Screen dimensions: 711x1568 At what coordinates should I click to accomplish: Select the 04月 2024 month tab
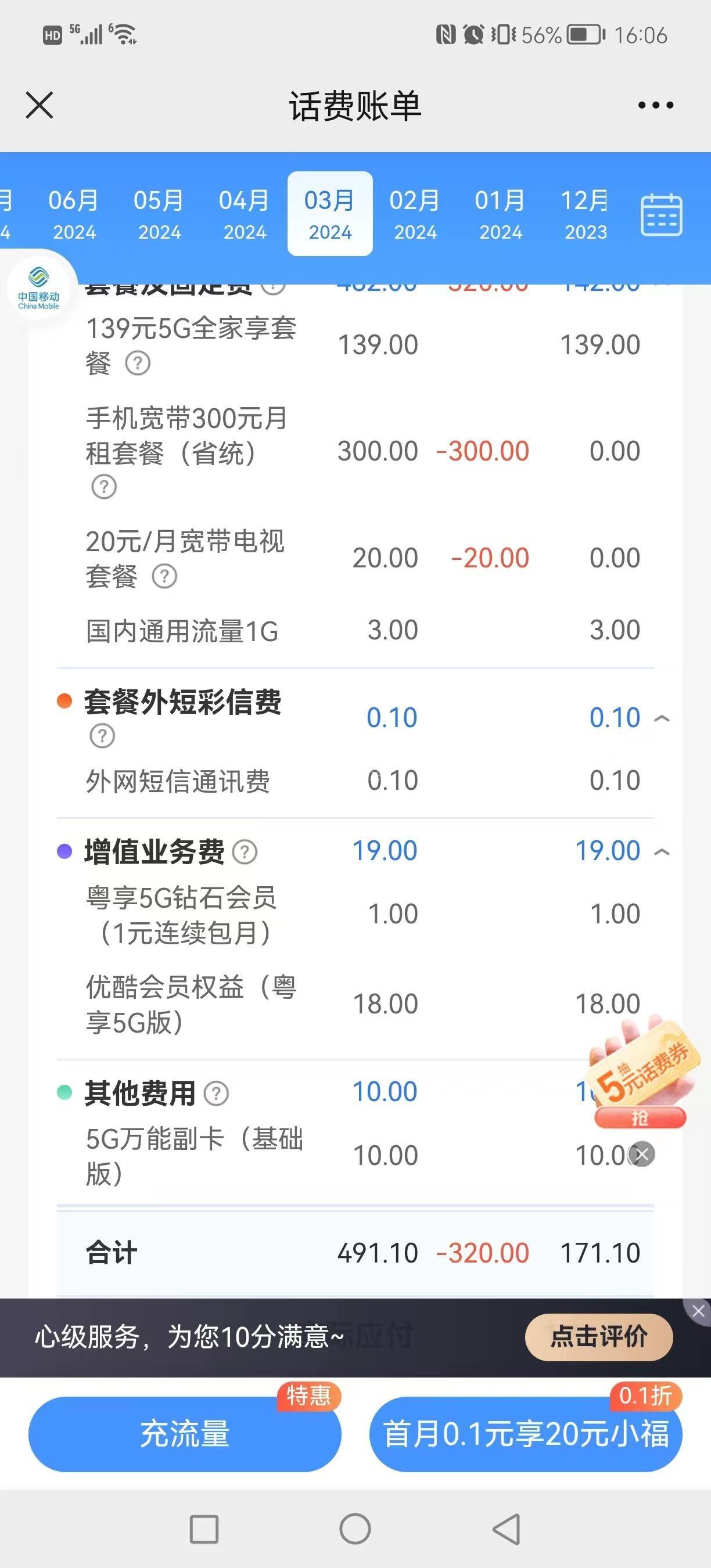pos(244,214)
